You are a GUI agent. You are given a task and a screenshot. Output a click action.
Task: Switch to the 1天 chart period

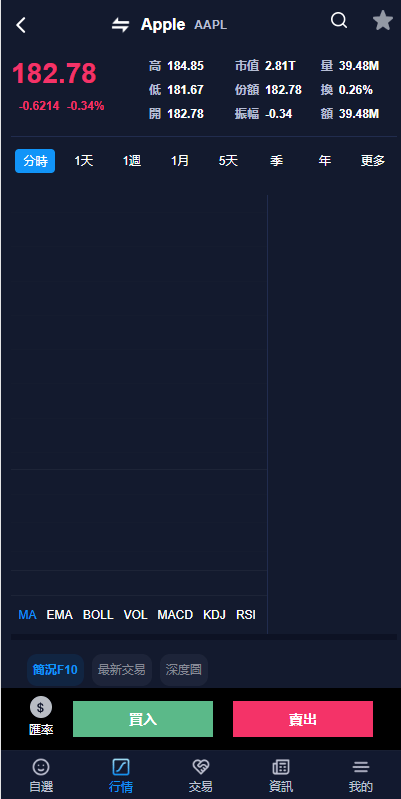(84, 161)
